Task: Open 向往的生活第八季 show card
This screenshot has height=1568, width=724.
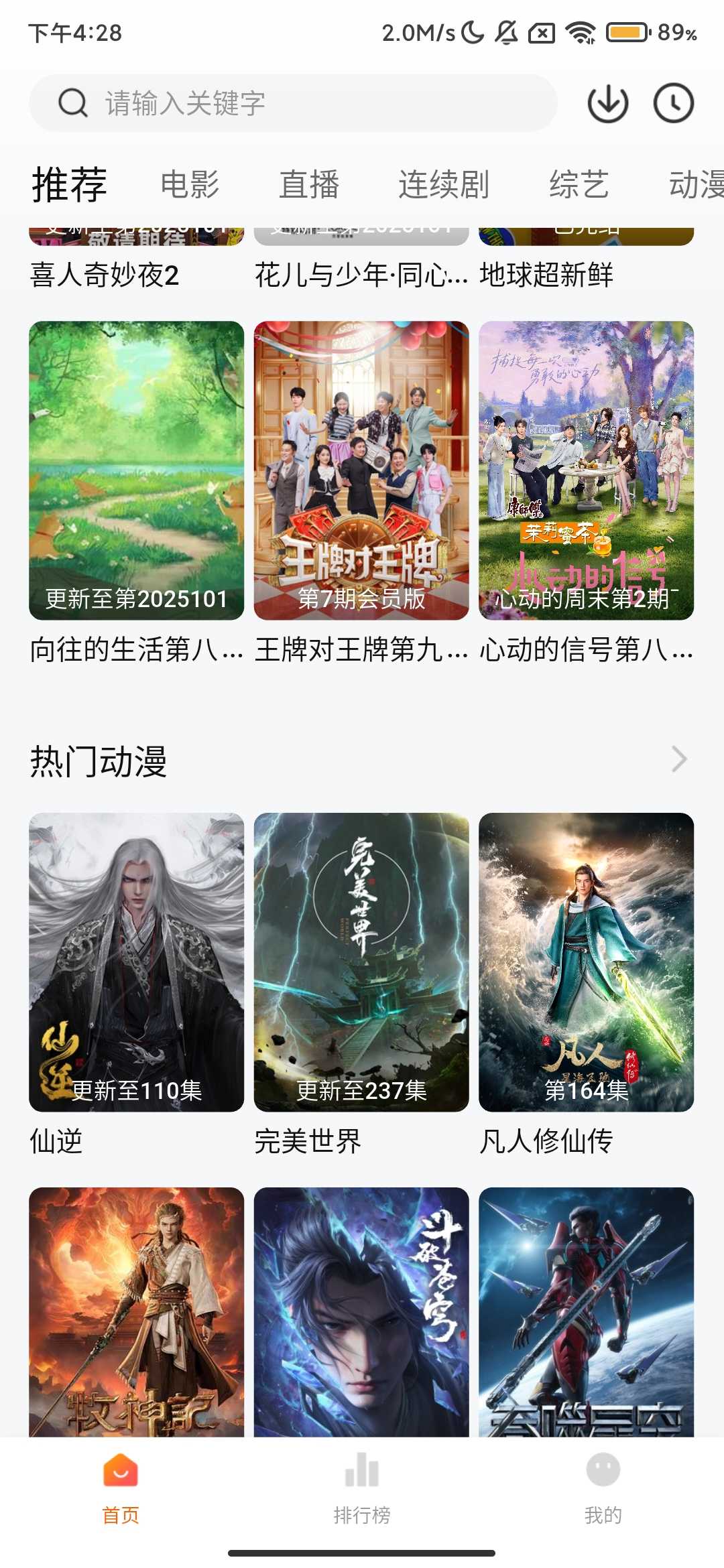Action: click(x=136, y=470)
